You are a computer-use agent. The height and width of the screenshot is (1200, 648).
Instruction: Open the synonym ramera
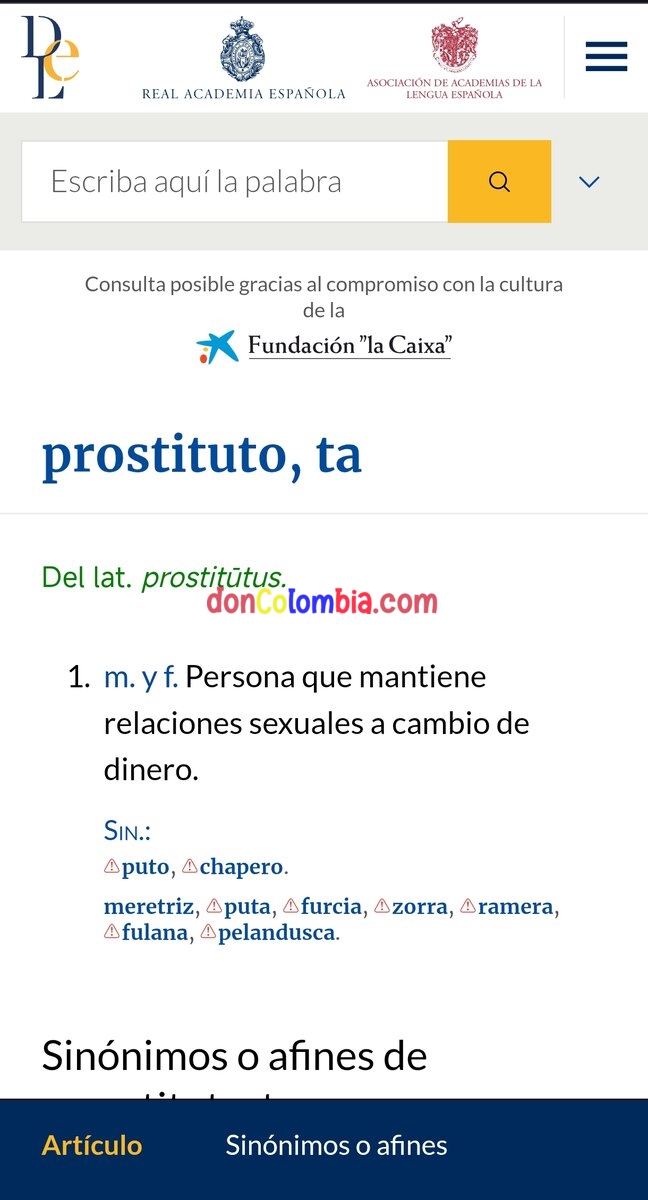click(x=515, y=907)
